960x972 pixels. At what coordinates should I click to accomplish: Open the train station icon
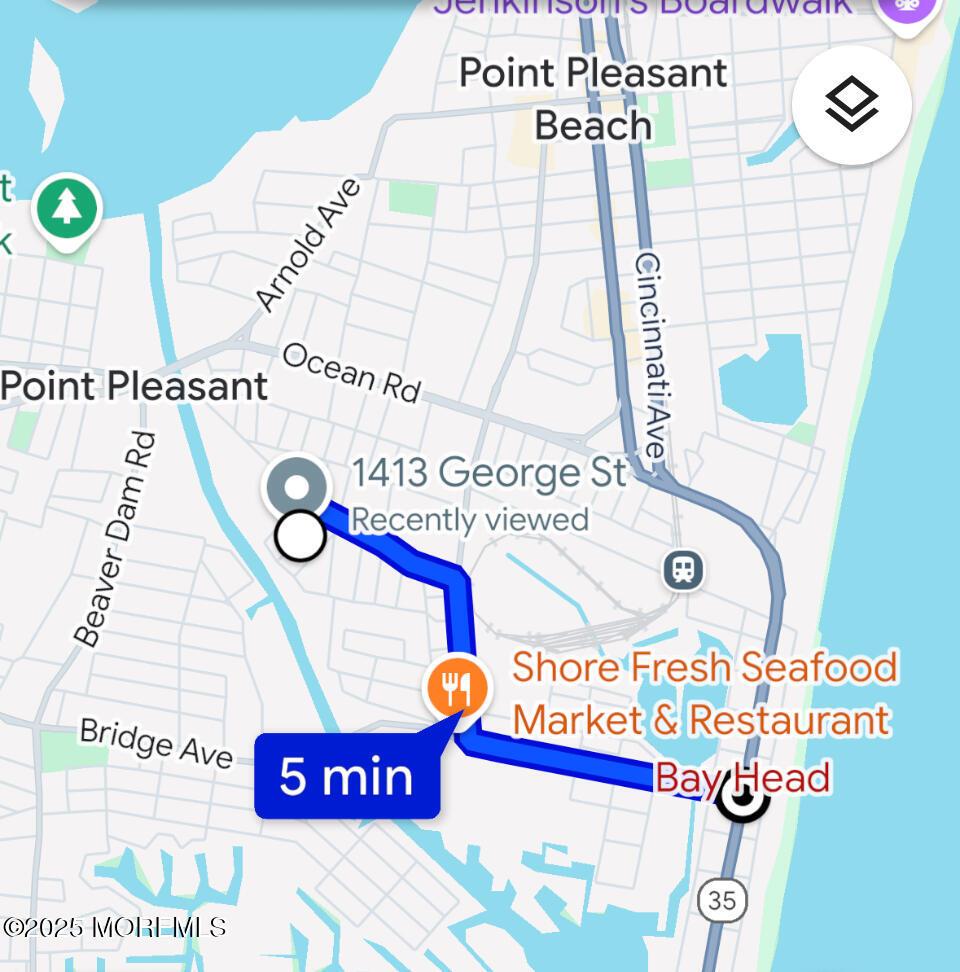(x=683, y=571)
